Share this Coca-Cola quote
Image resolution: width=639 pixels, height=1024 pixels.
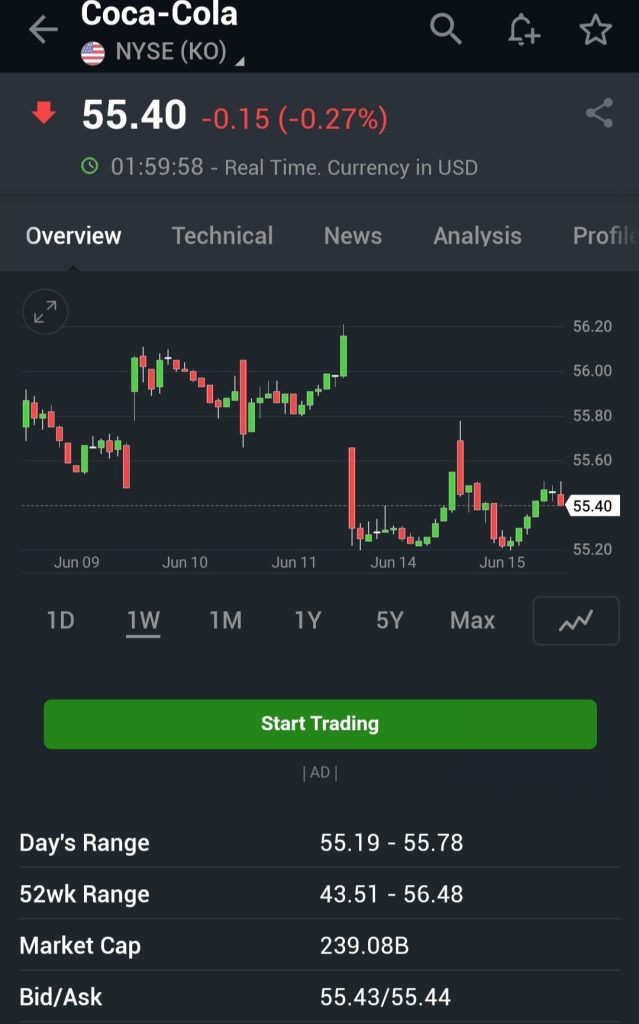tap(599, 114)
